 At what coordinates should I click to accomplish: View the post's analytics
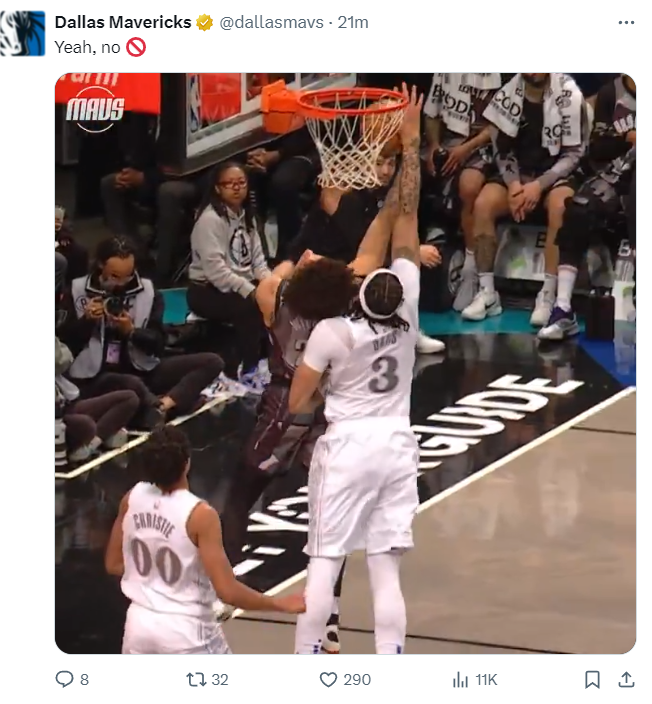461,679
